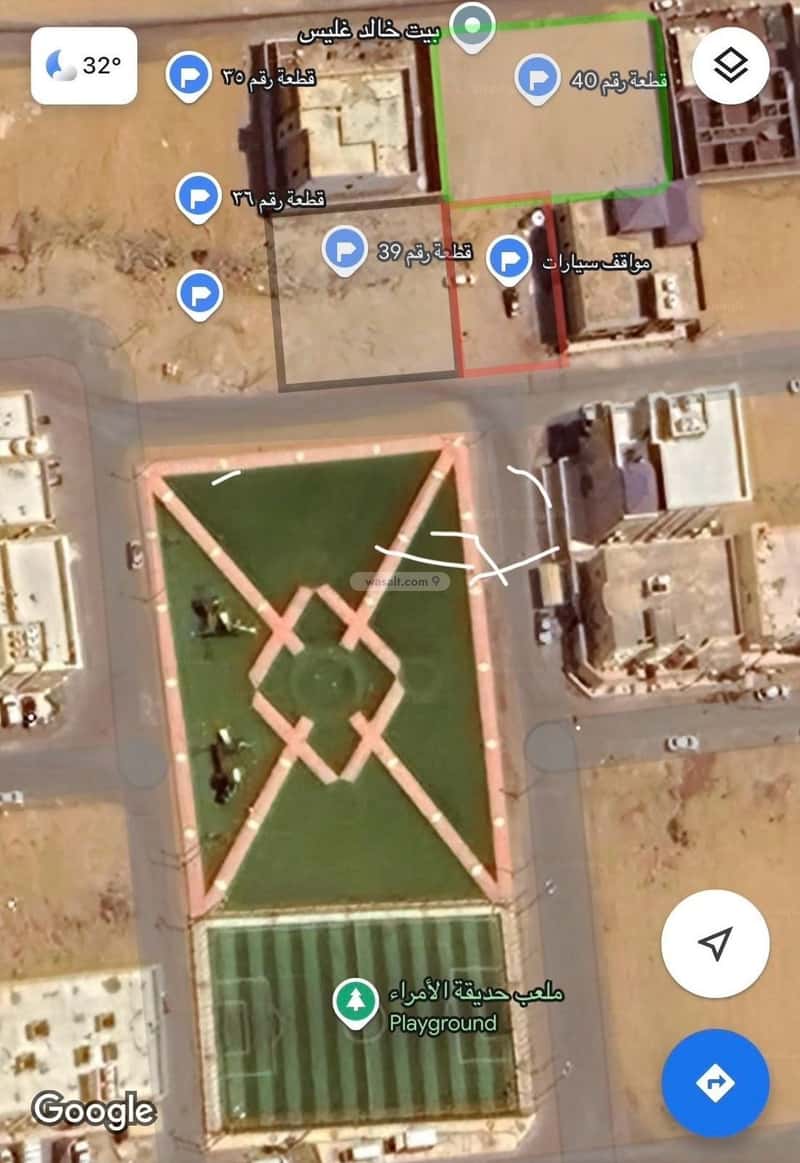Open the 32° weather widget
Image resolution: width=800 pixels, height=1163 pixels.
(84, 66)
